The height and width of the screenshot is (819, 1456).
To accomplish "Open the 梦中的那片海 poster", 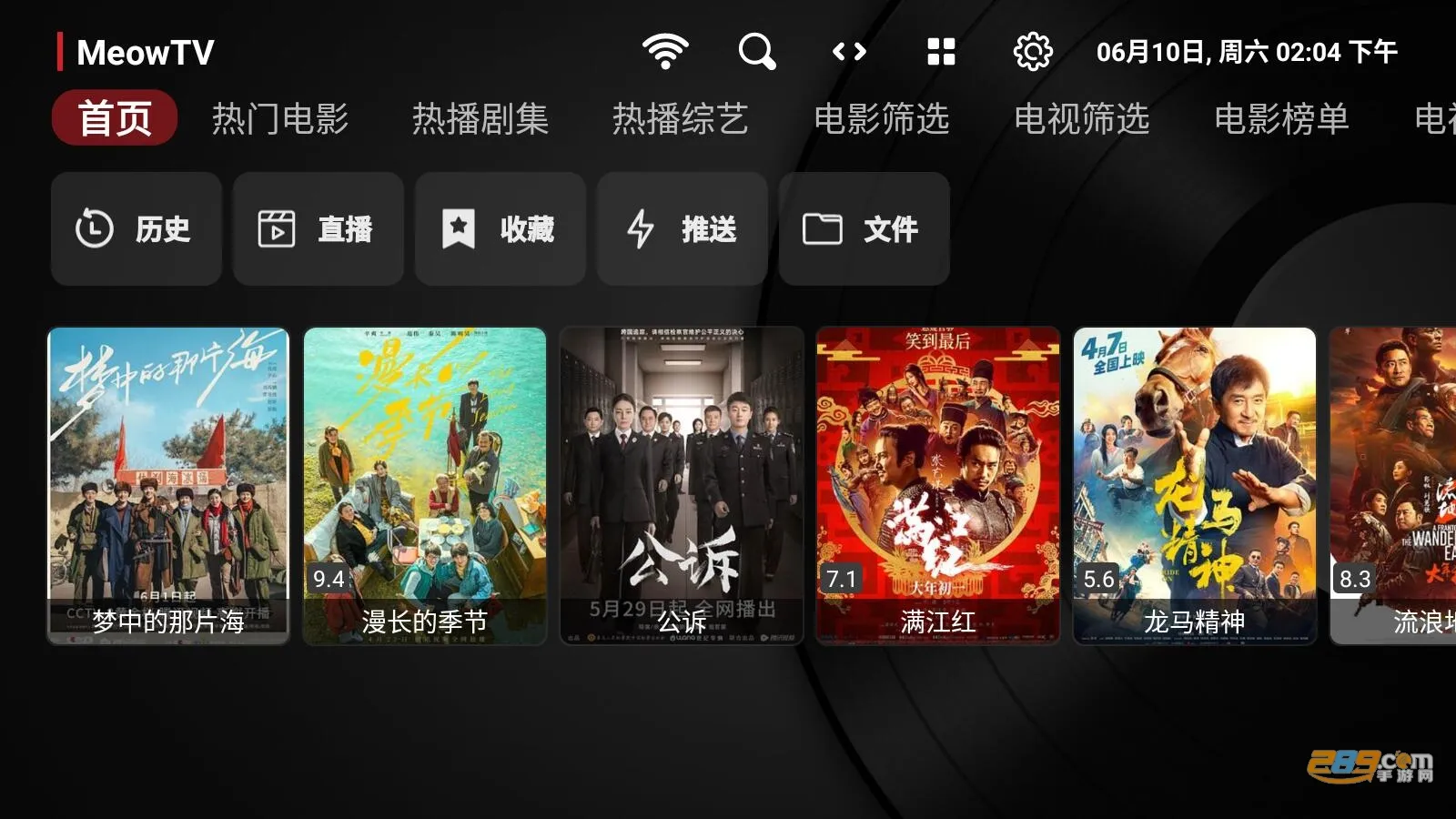I will pyautogui.click(x=168, y=486).
